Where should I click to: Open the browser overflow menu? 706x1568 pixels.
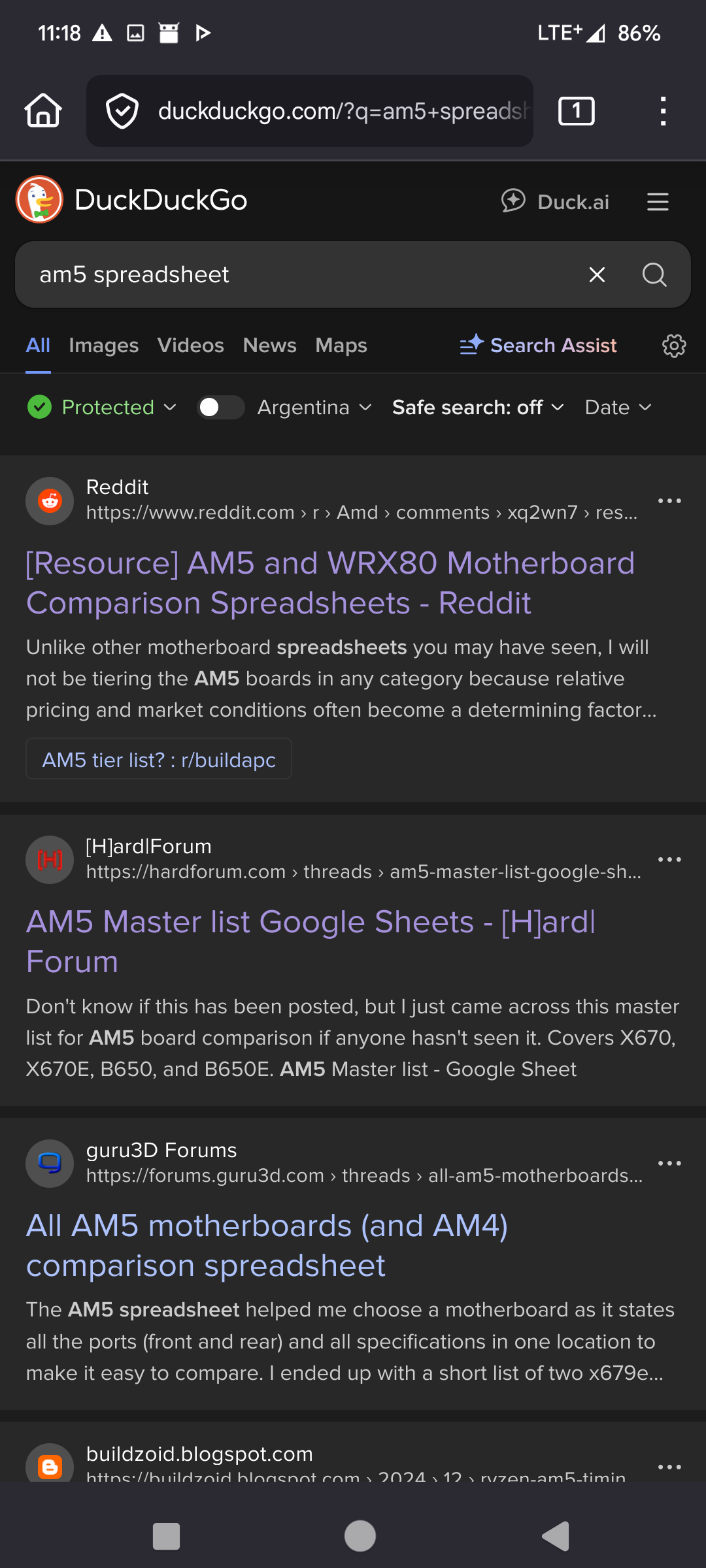click(663, 110)
